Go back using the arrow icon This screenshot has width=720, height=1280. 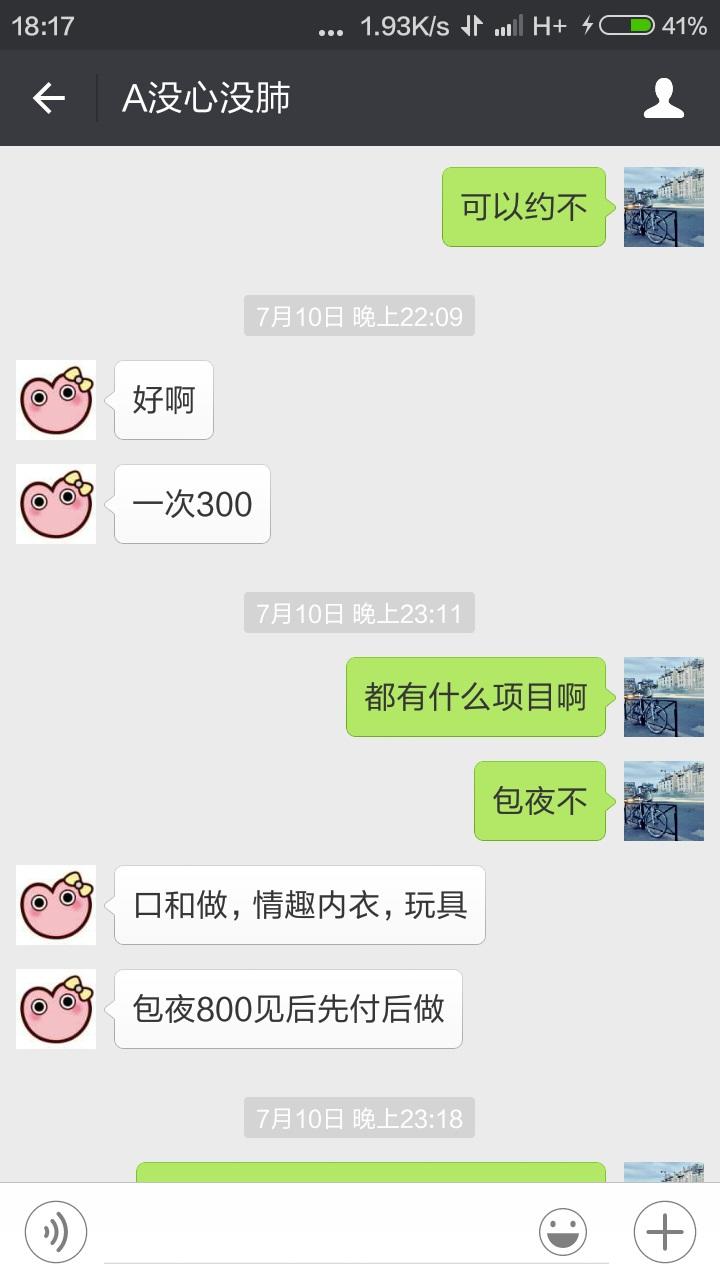click(x=48, y=98)
